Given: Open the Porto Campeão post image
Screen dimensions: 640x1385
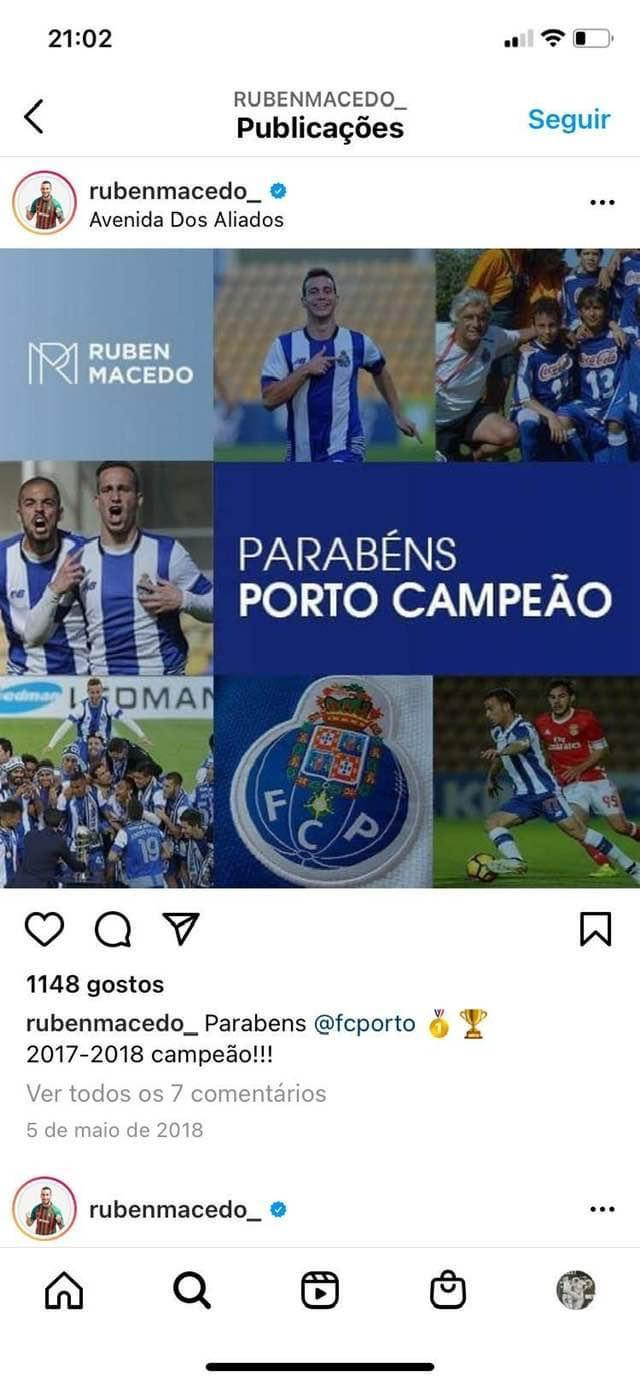Looking at the screenshot, I should click(x=320, y=567).
